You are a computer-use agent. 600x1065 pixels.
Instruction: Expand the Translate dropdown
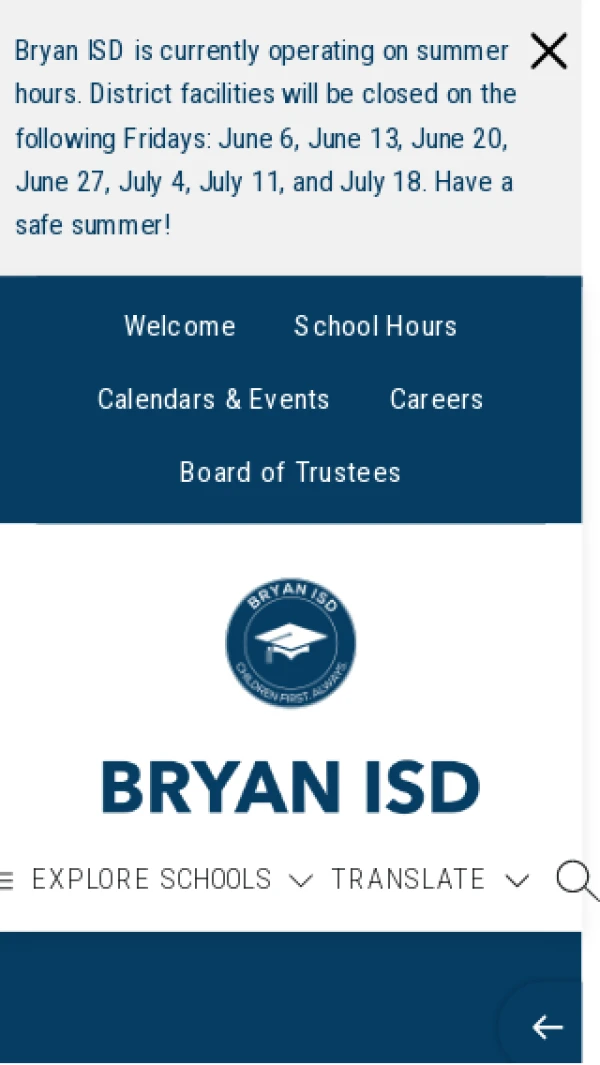click(429, 880)
